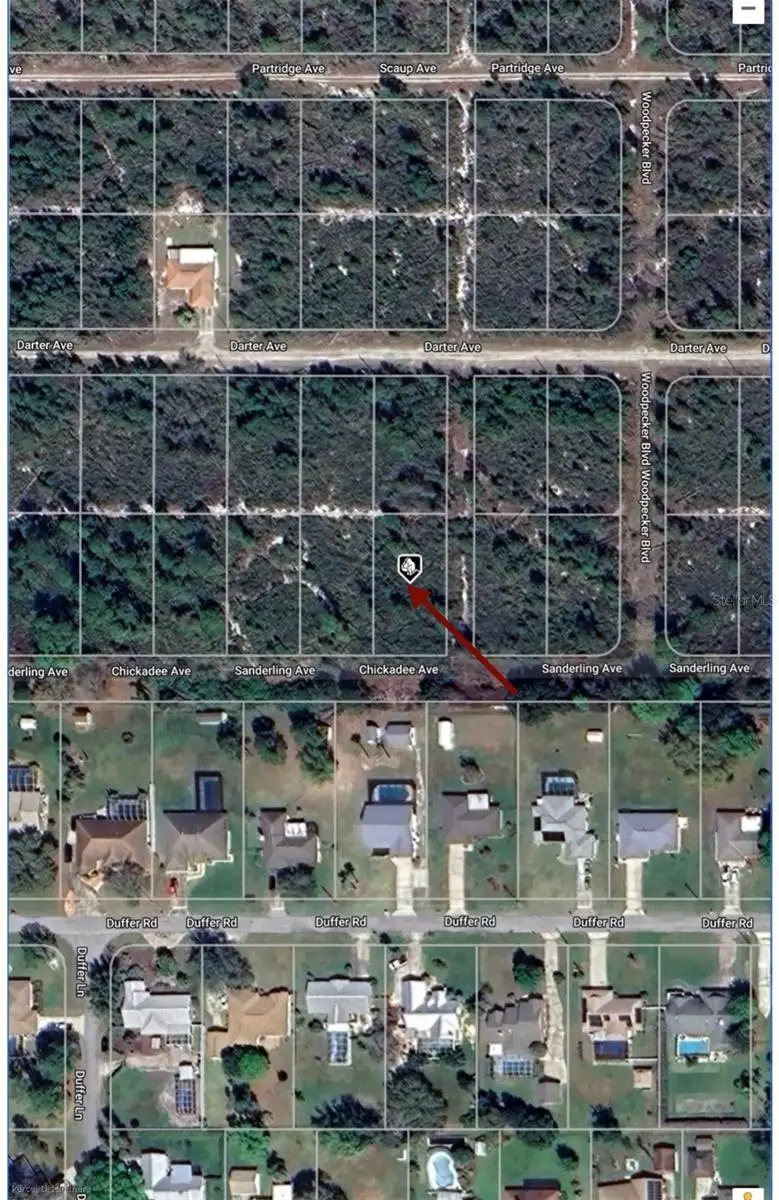779x1200 pixels.
Task: Click the house glyph inside the marker shield
Action: [x=409, y=567]
